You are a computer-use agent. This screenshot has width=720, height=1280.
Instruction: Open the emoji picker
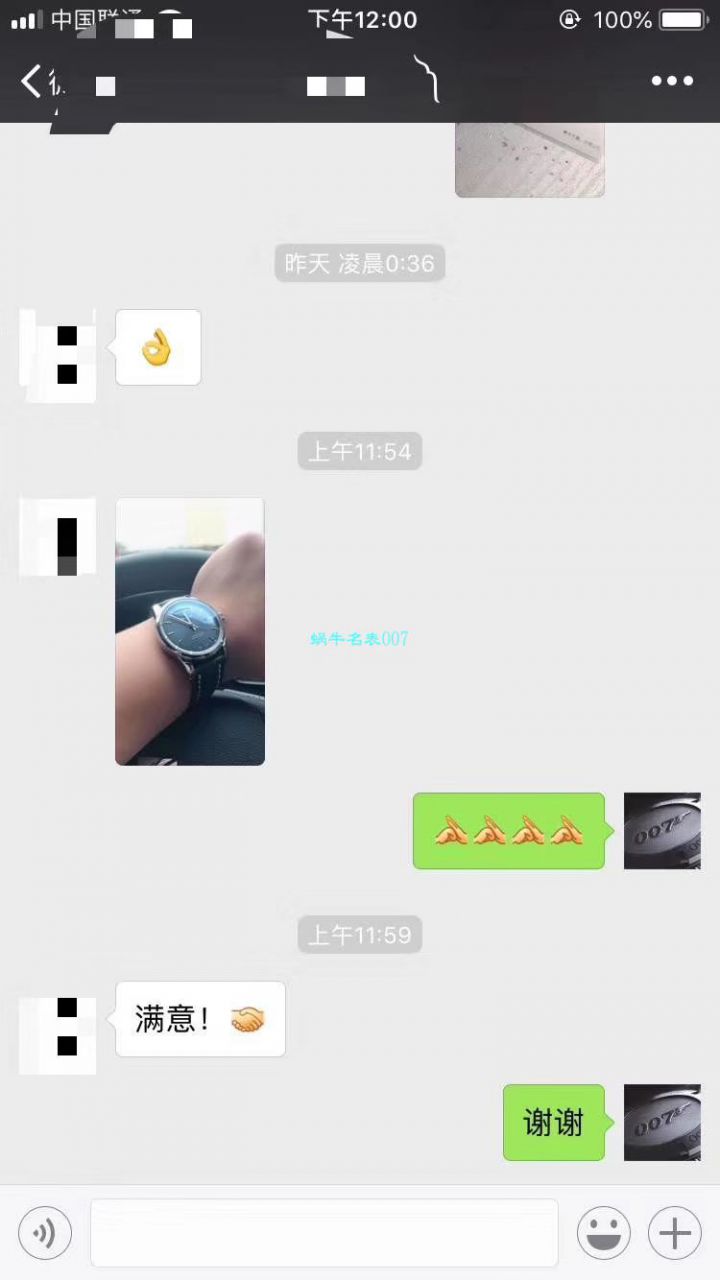tap(603, 1233)
